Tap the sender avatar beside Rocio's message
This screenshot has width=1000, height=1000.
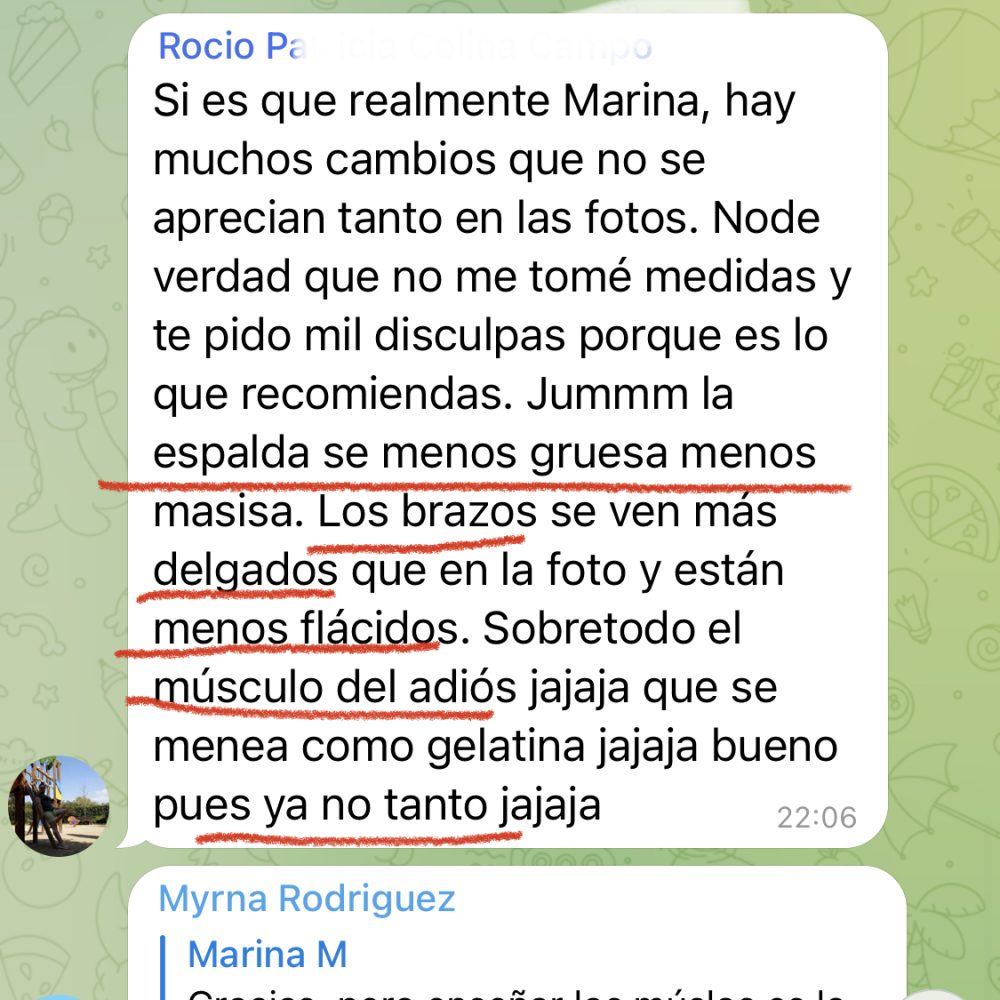coord(58,805)
